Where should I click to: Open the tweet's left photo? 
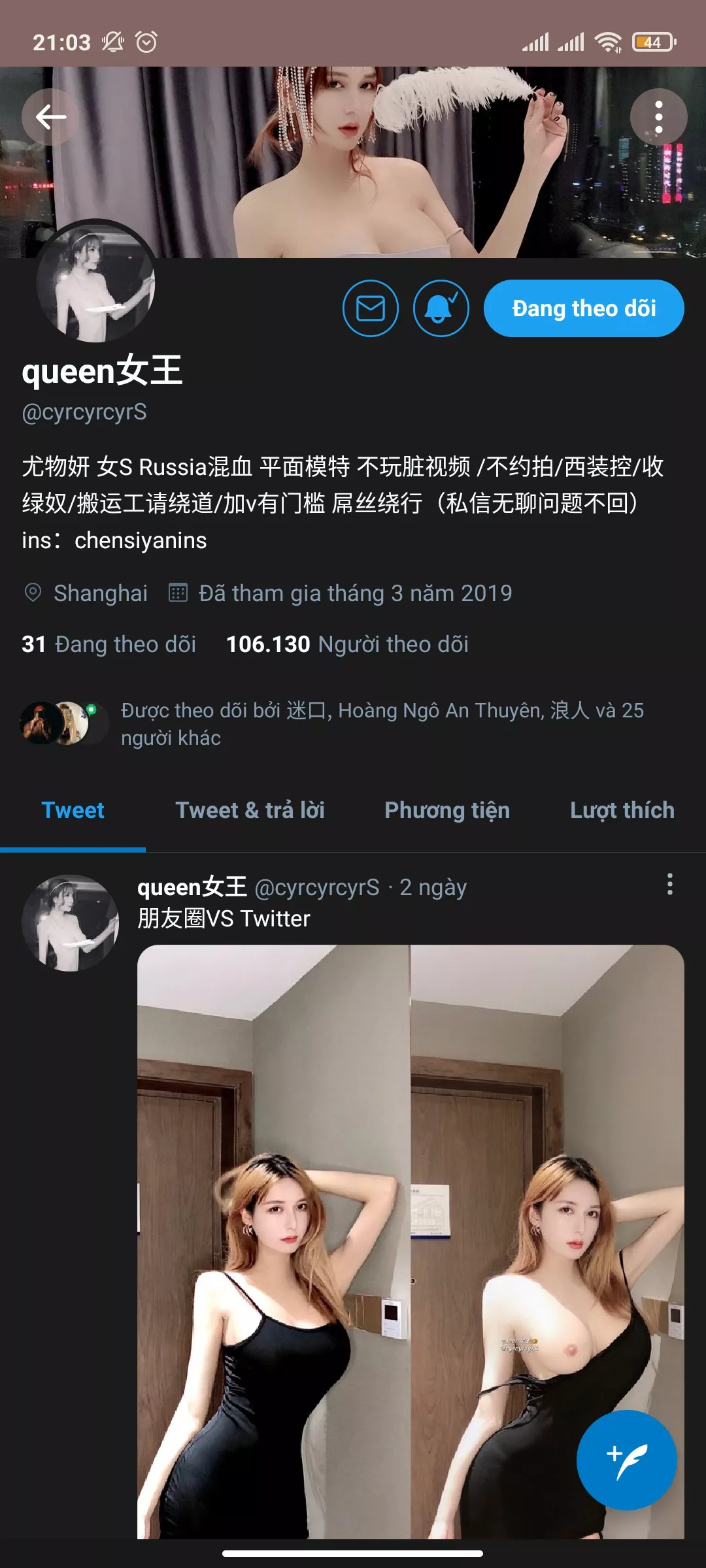click(x=273, y=1241)
